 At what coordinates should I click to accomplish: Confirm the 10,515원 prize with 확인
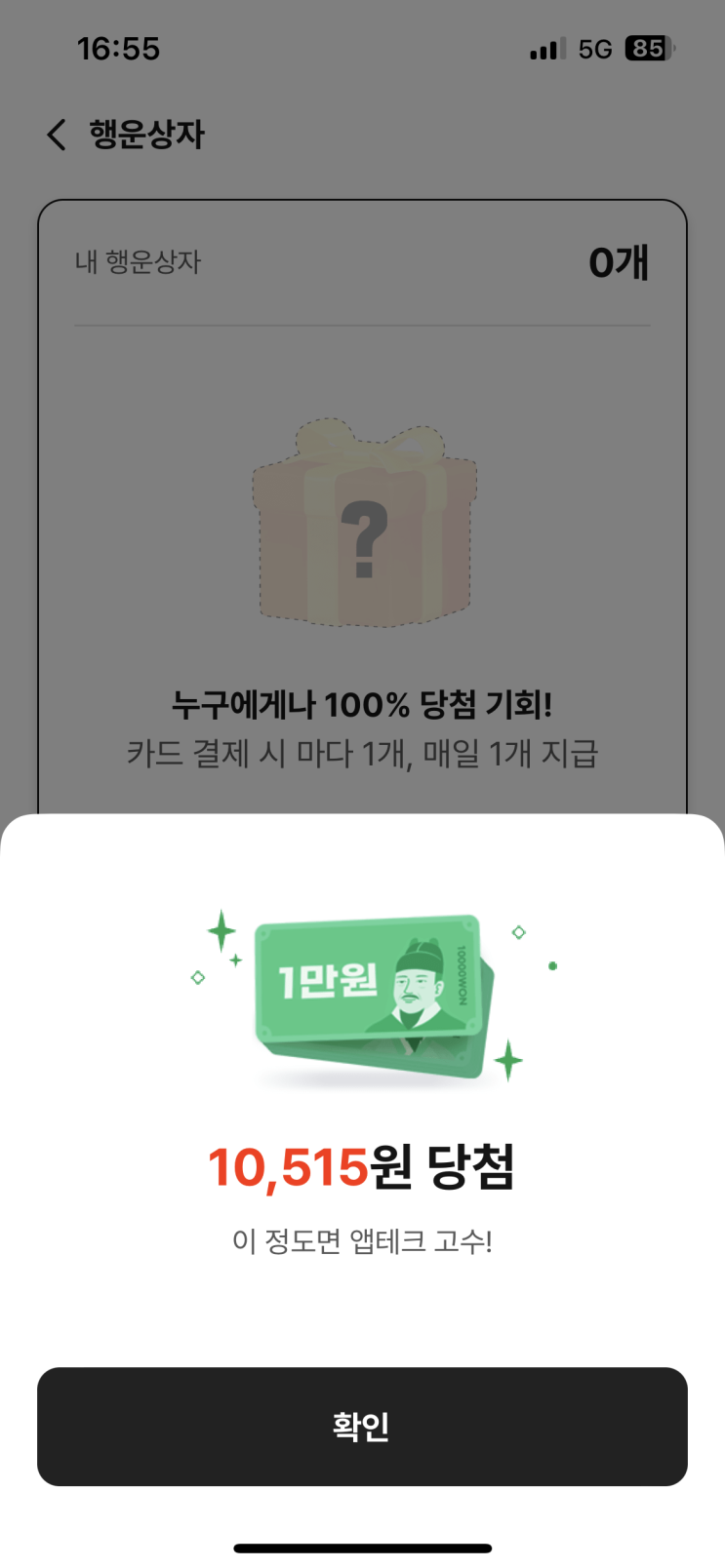pyautogui.click(x=362, y=1426)
